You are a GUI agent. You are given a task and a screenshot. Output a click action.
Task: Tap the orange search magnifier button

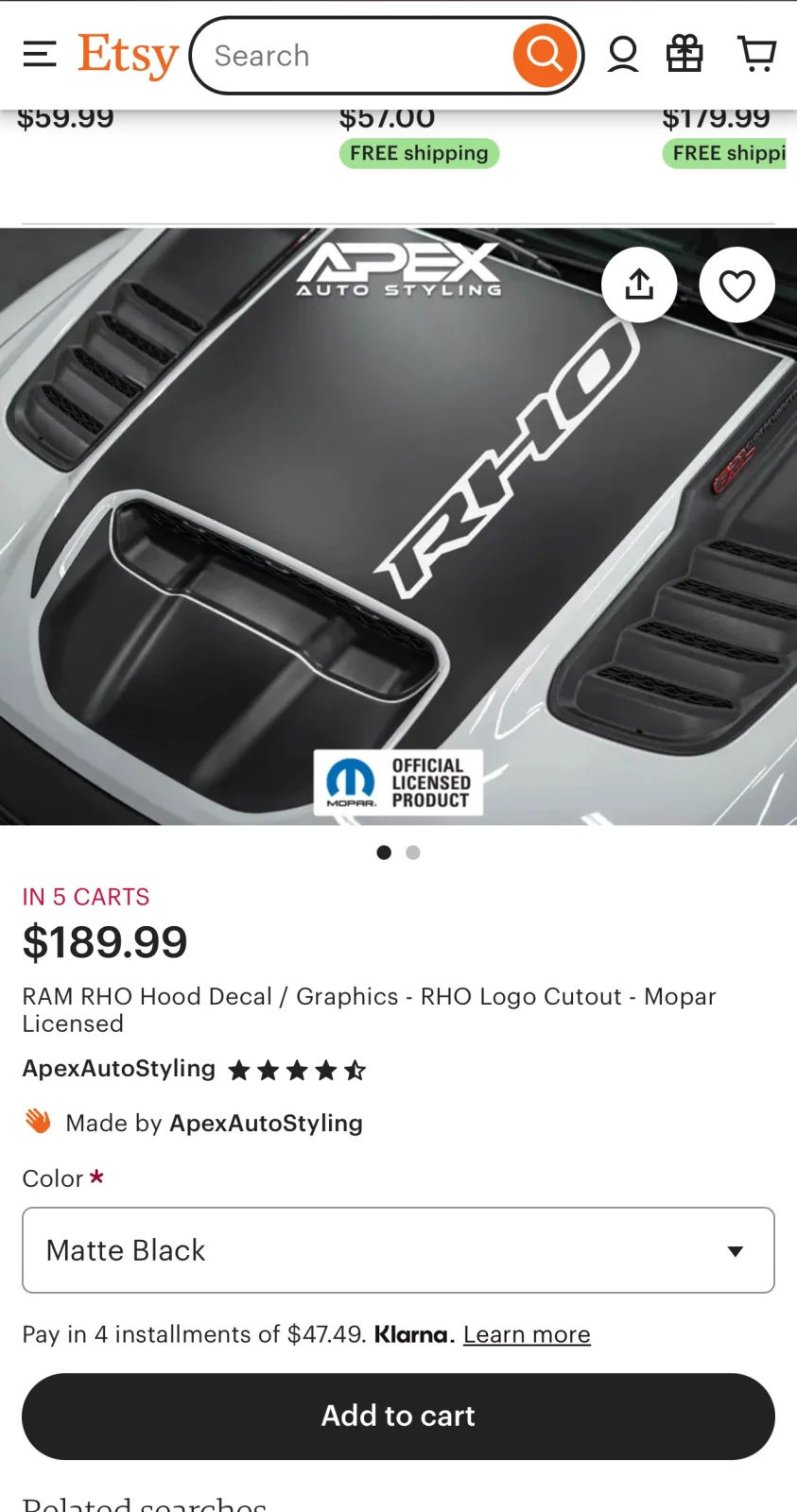pyautogui.click(x=545, y=56)
